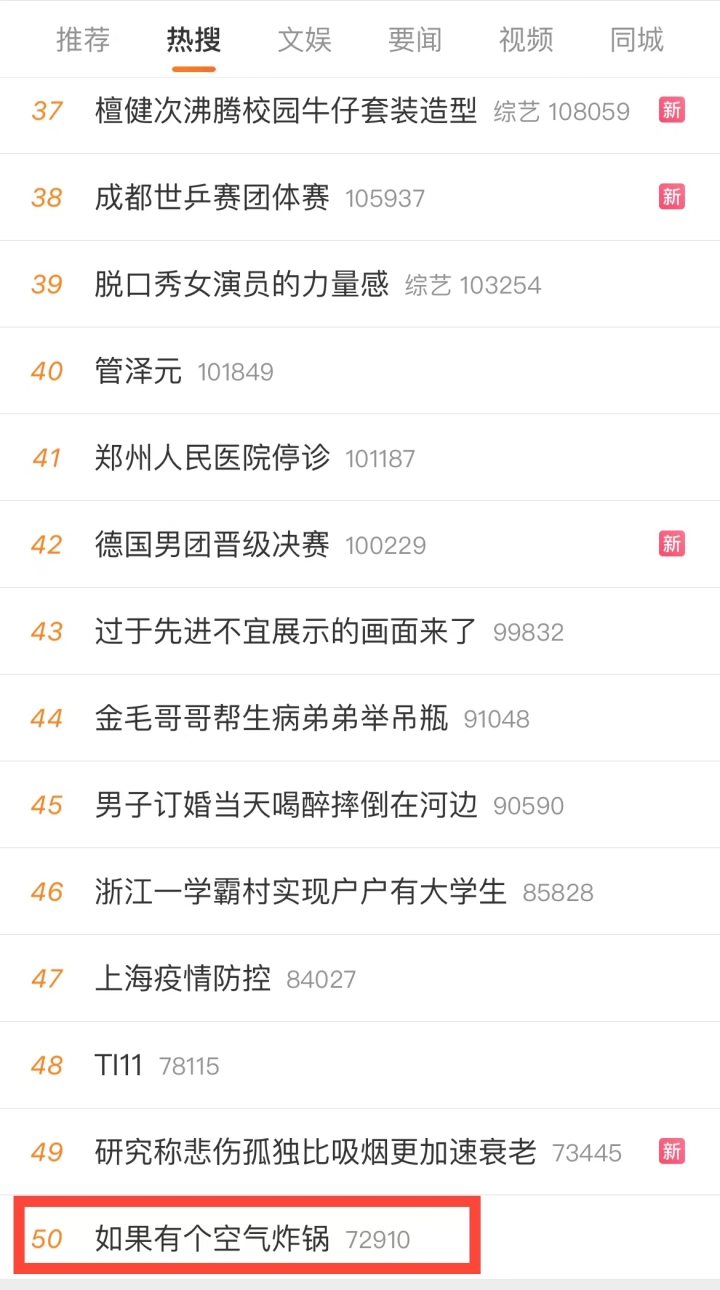Viewport: 720px width, 1290px height.
Task: Open 浙江一学霸村实现户户有大学生 entry
Action: 301,892
